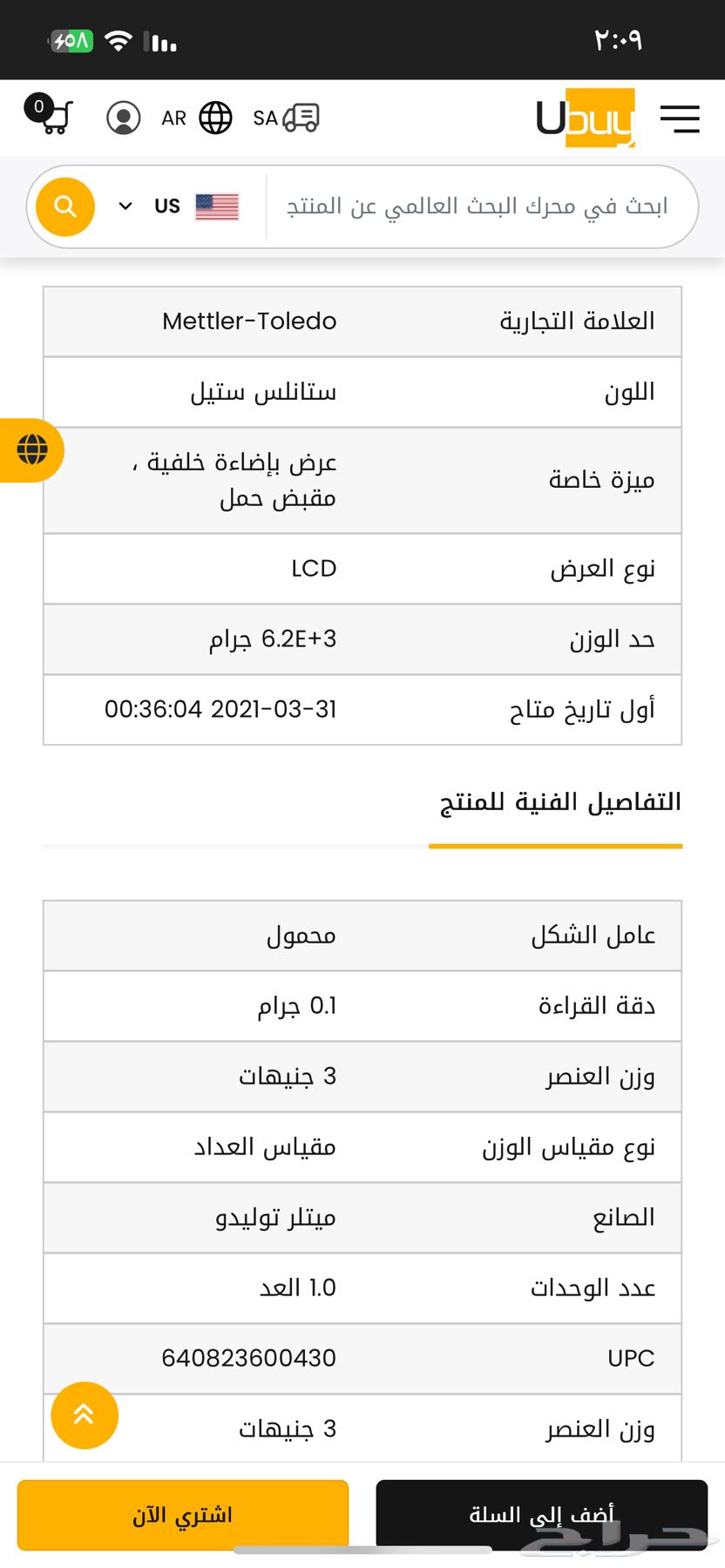Open shipping options via the delivery truck icon
Viewport: 725px width, 1568px height.
[299, 118]
